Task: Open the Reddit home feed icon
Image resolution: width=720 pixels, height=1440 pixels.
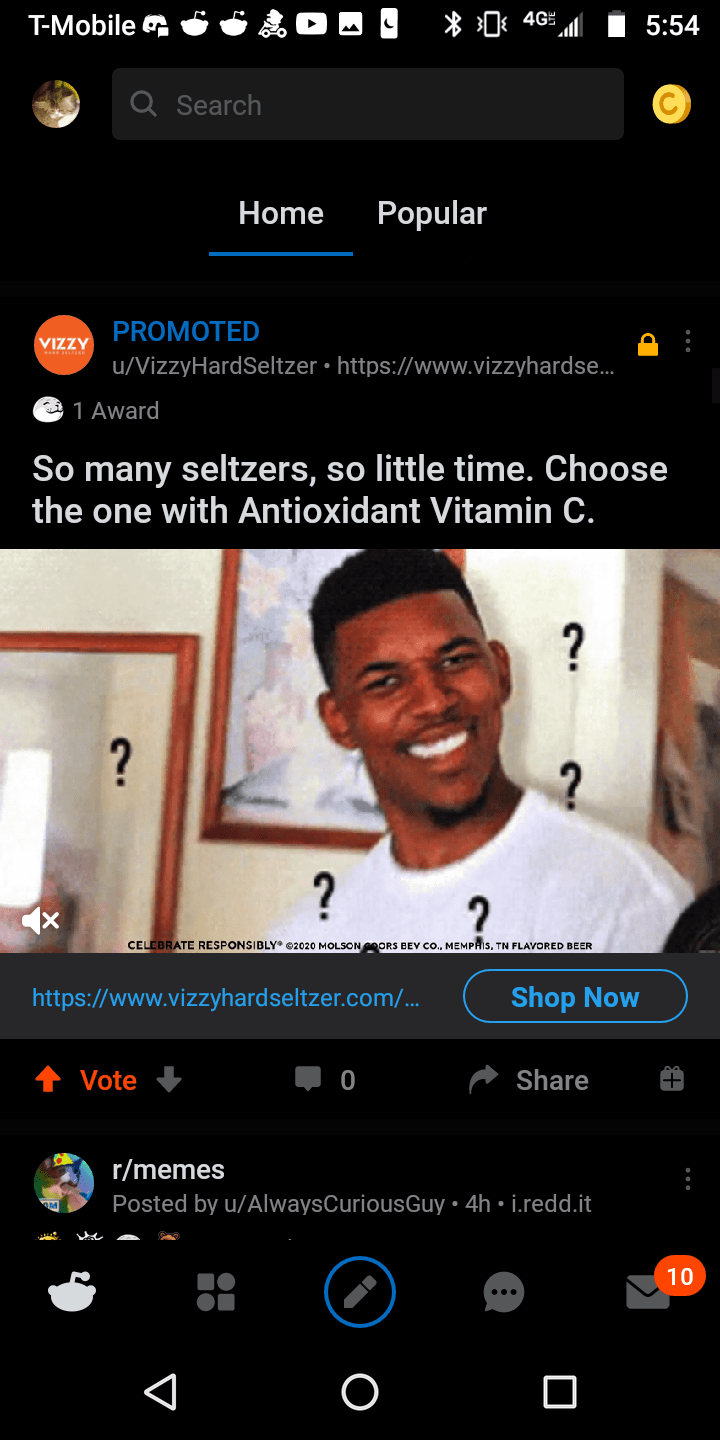Action: pos(71,1292)
